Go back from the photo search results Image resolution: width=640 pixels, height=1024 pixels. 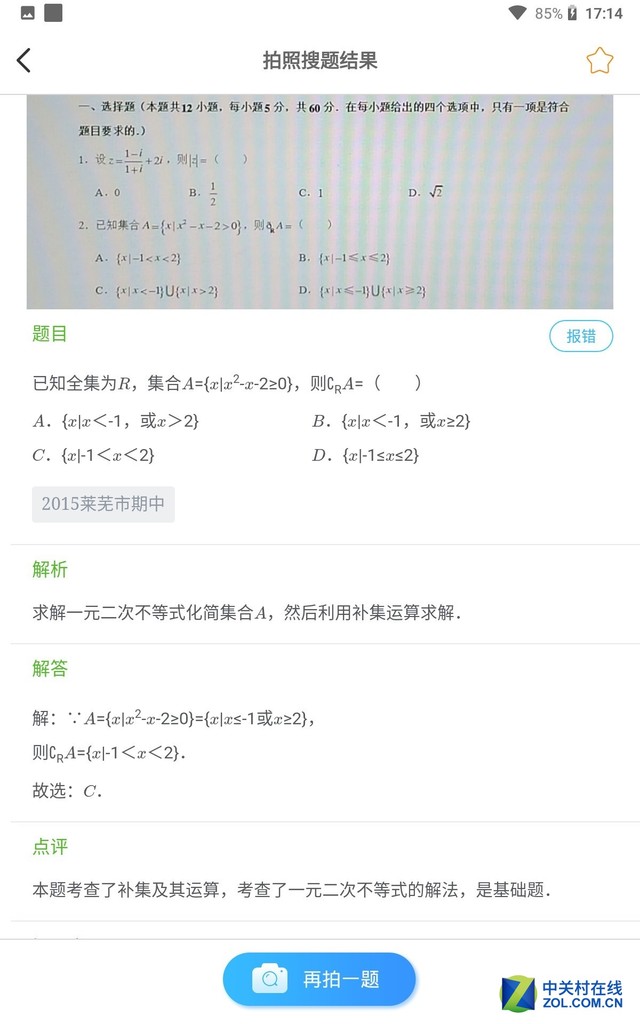pyautogui.click(x=25, y=61)
